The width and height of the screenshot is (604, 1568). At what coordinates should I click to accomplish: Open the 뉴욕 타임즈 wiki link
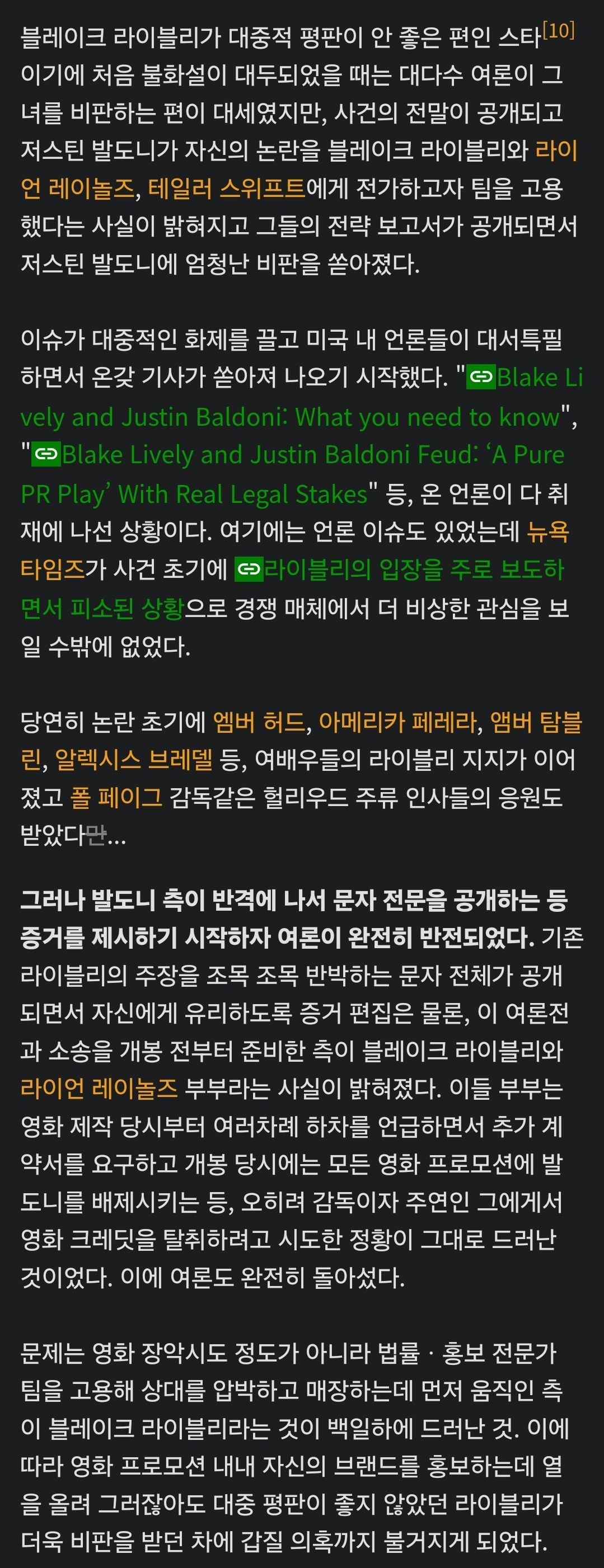click(547, 531)
